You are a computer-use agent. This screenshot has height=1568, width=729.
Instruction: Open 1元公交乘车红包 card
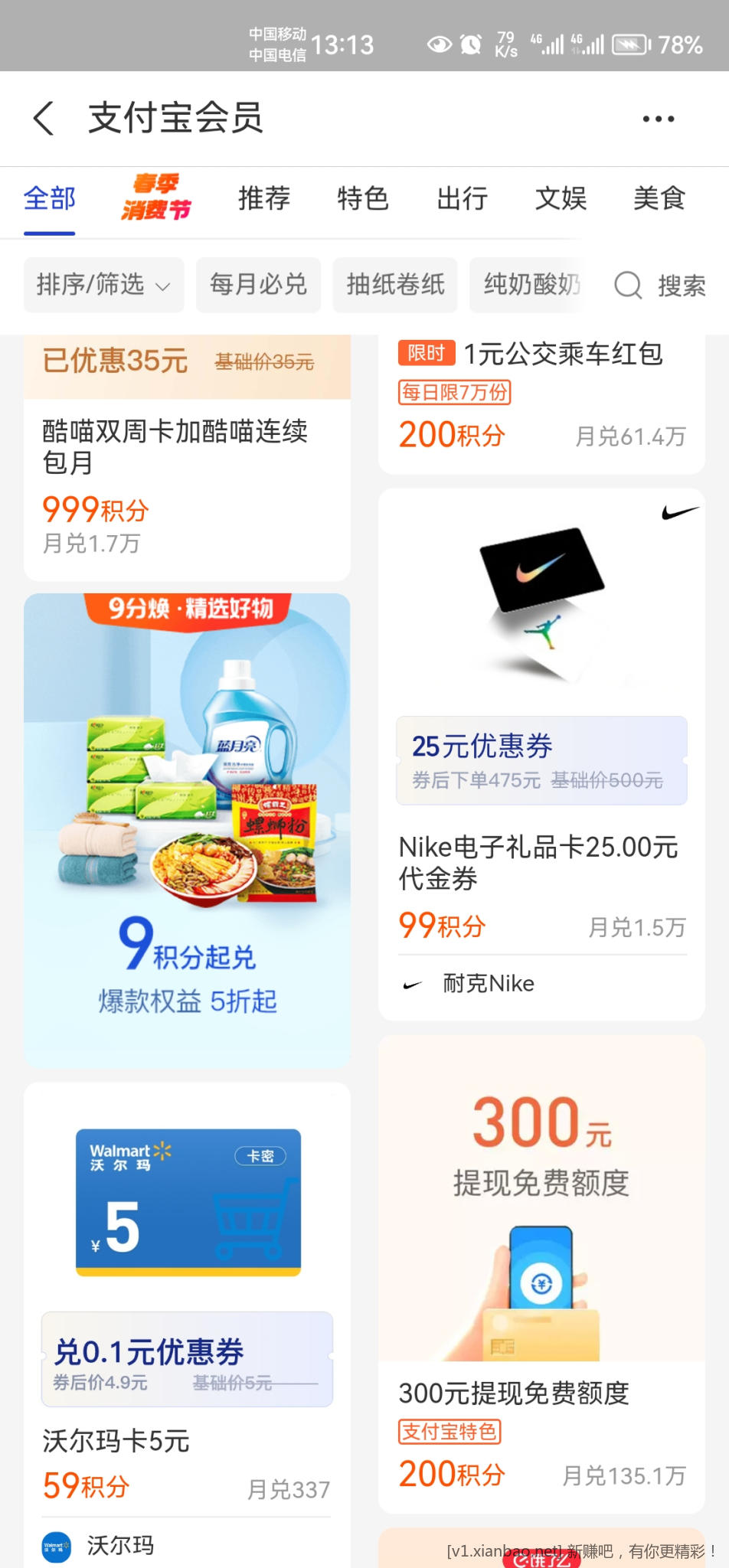click(541, 398)
